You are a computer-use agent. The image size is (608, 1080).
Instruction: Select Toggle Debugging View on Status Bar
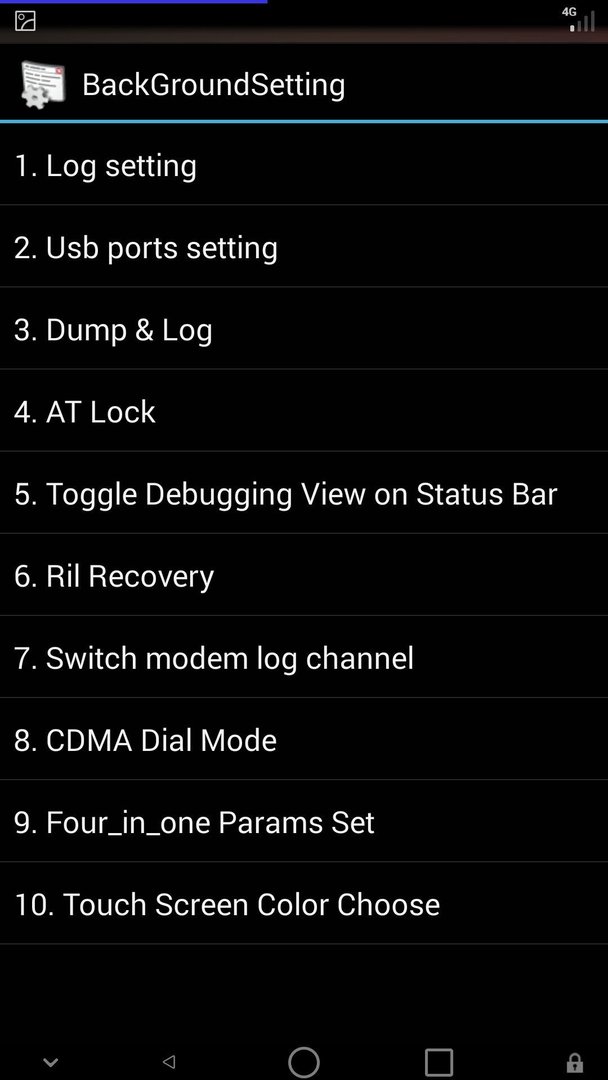tap(304, 492)
